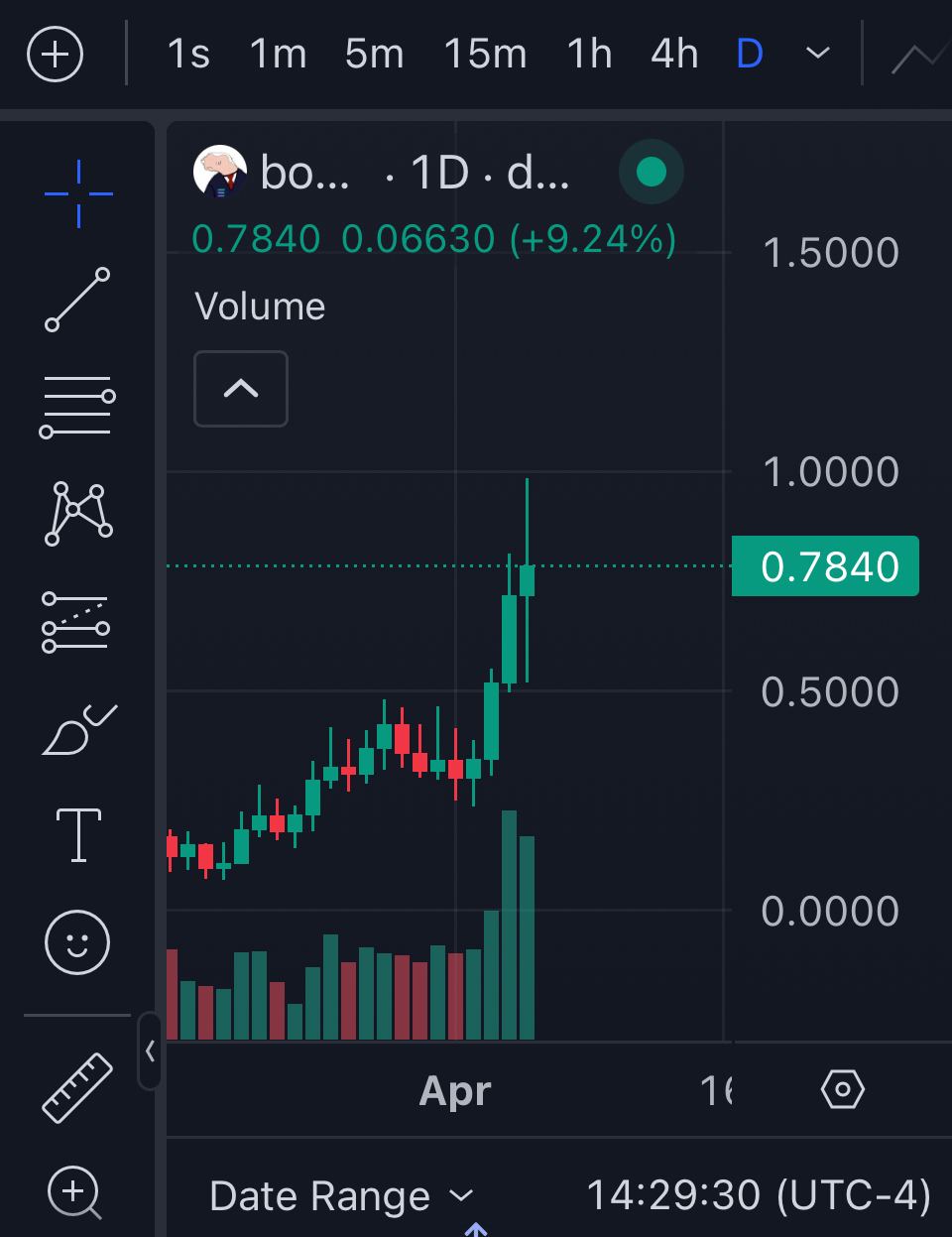The height and width of the screenshot is (1237, 952).
Task: Select the 1m timeframe
Action: point(278,54)
